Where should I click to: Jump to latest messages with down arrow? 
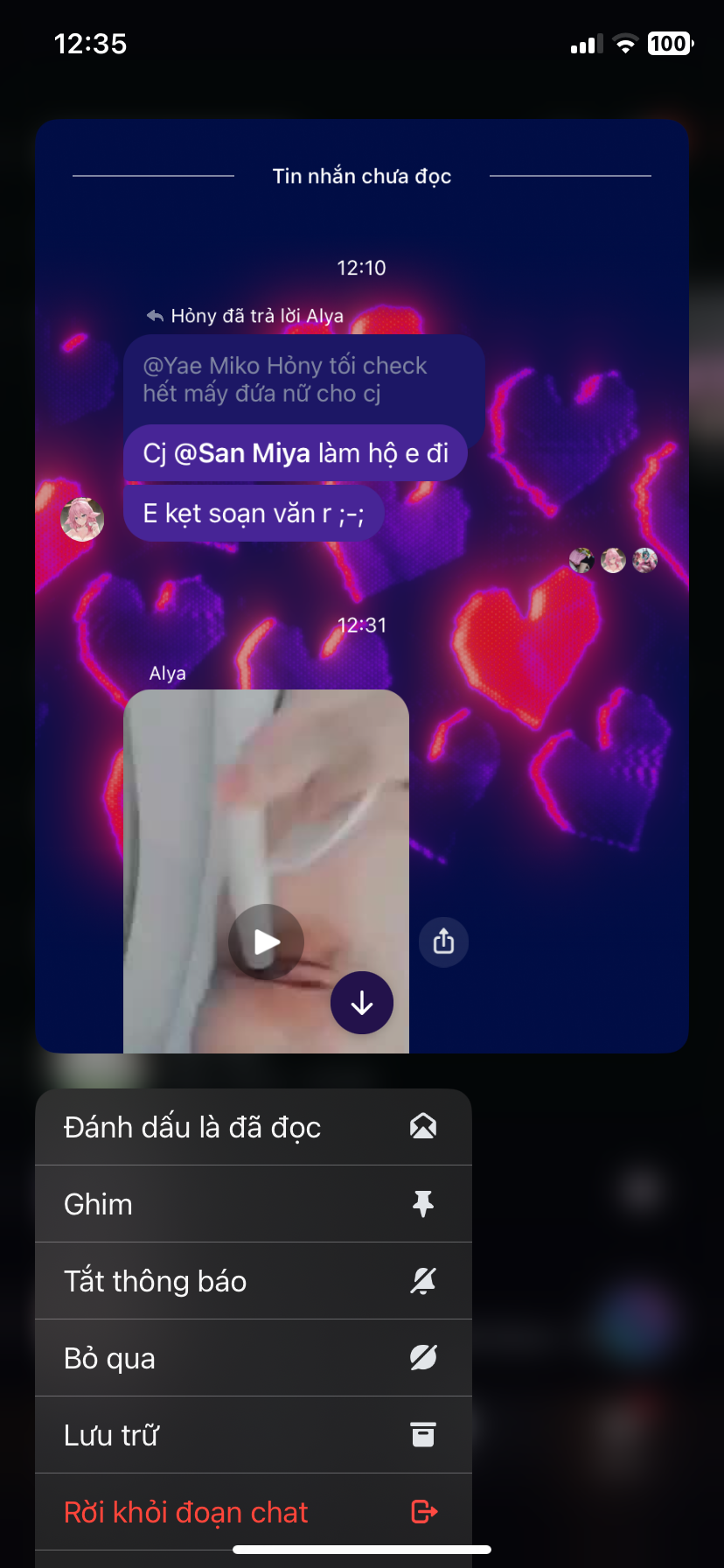362,1003
